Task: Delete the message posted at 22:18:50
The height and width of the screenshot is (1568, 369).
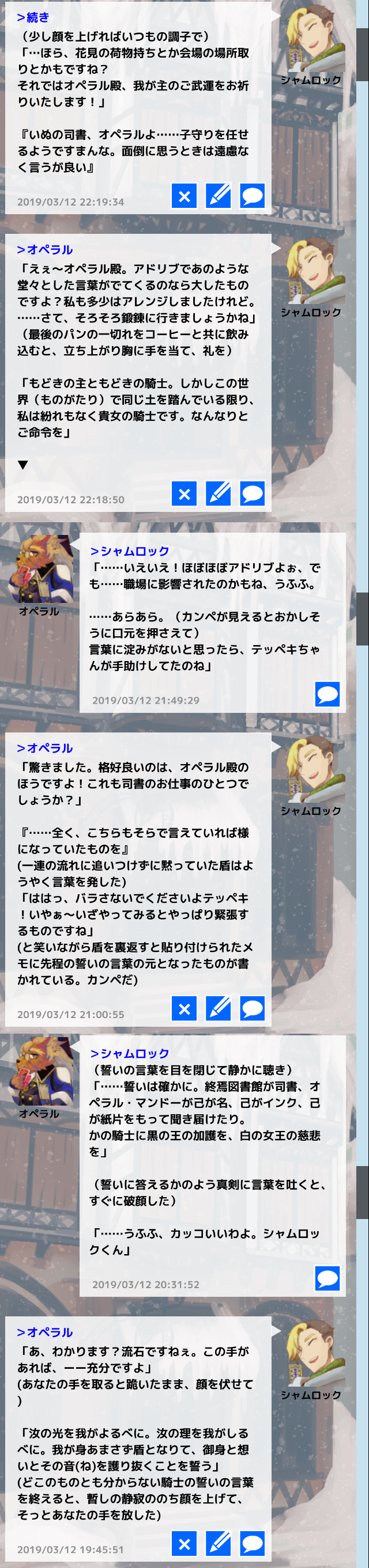Action: coord(184,493)
